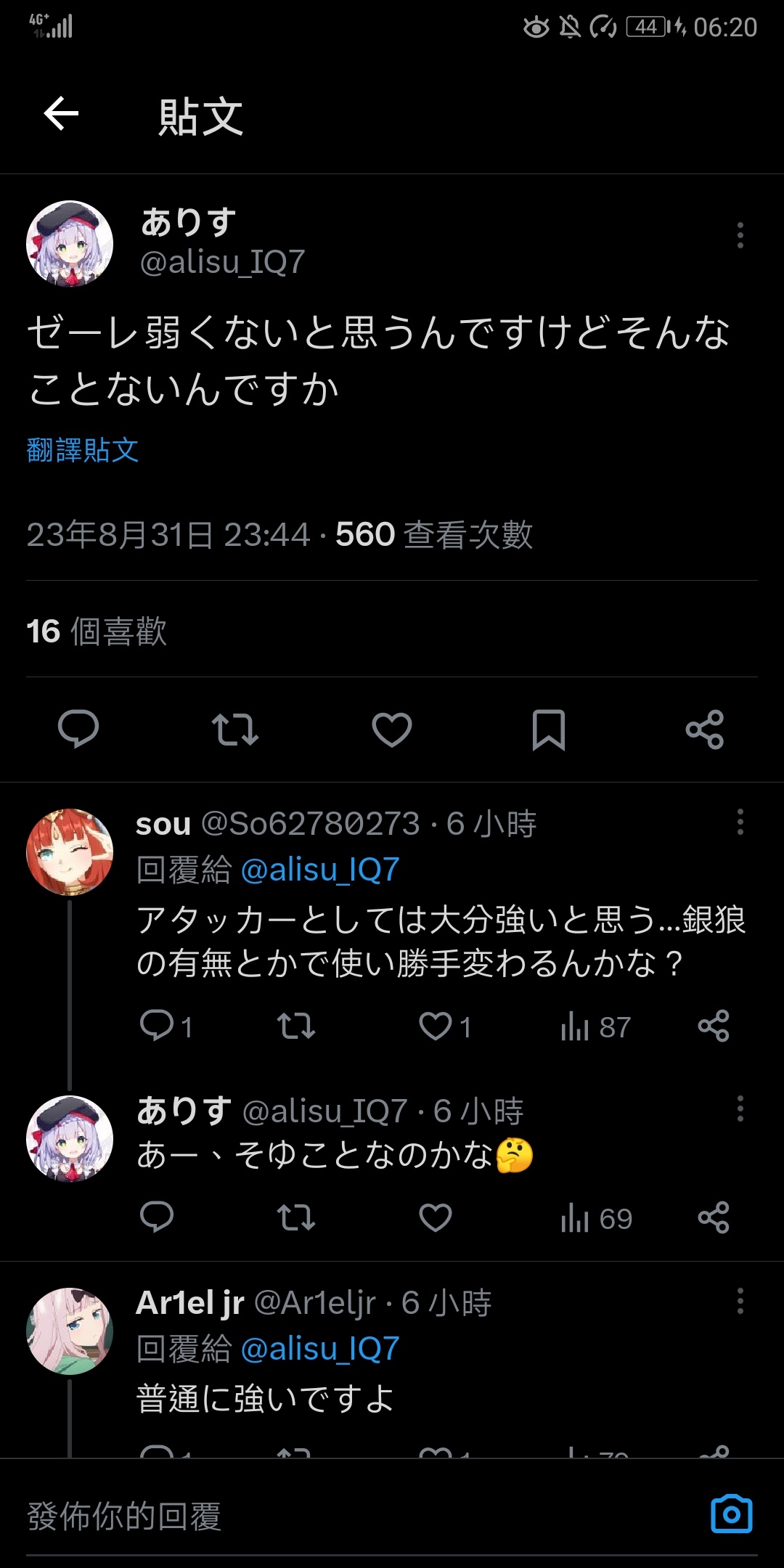Open overflow menu on ありす's main post
Viewport: 784px width, 1568px height.
pos(740,235)
